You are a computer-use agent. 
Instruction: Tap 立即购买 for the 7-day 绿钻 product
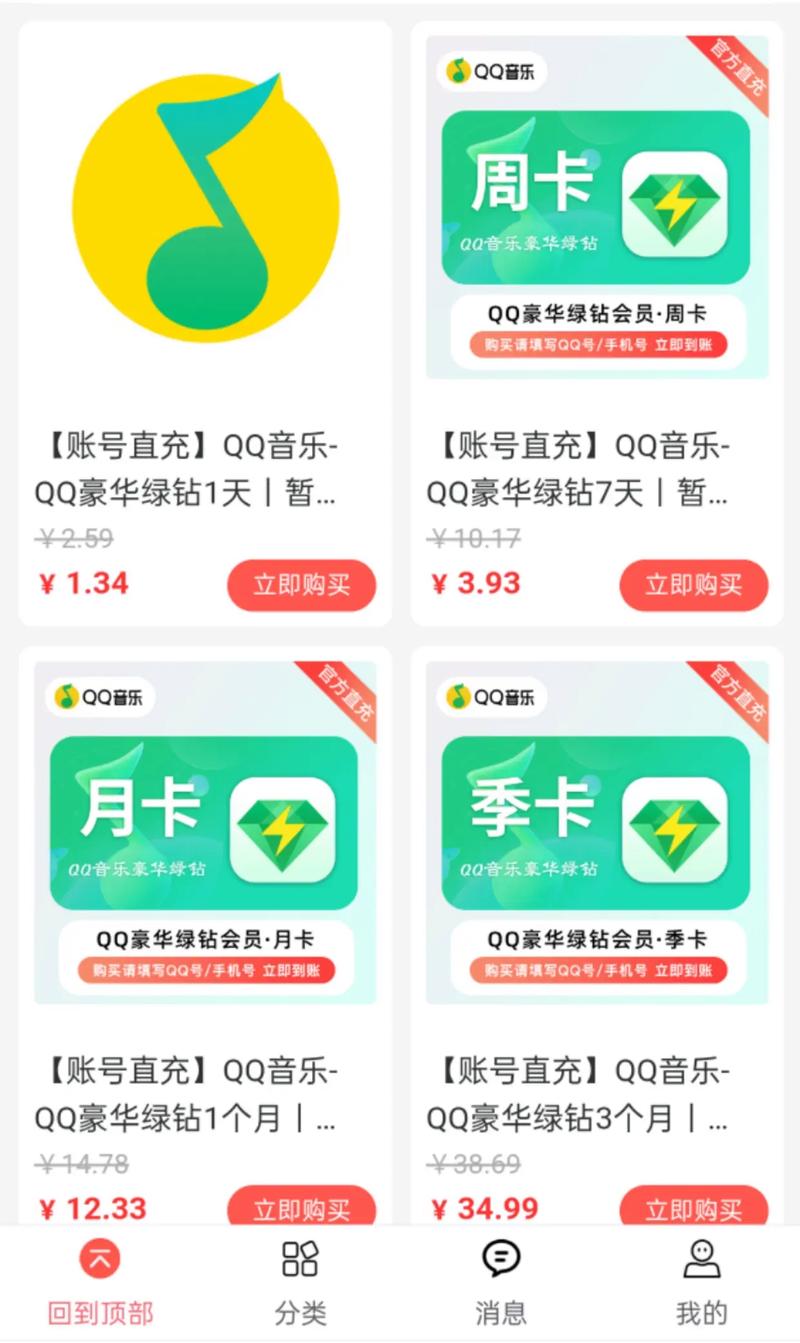pos(694,584)
